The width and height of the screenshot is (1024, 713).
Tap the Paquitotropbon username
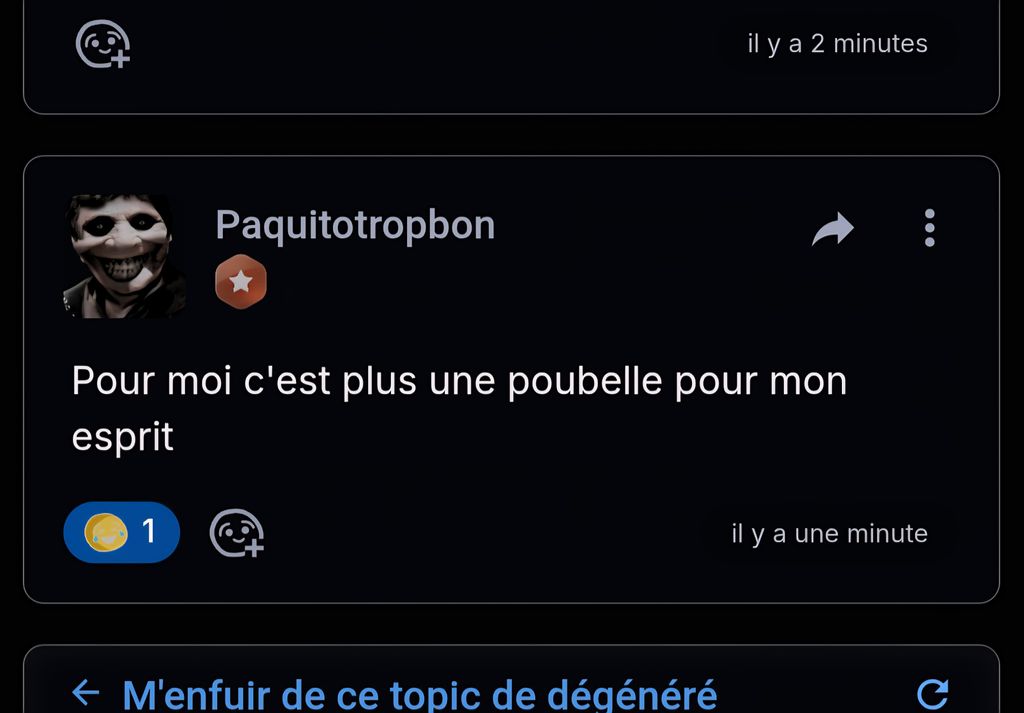tap(355, 225)
